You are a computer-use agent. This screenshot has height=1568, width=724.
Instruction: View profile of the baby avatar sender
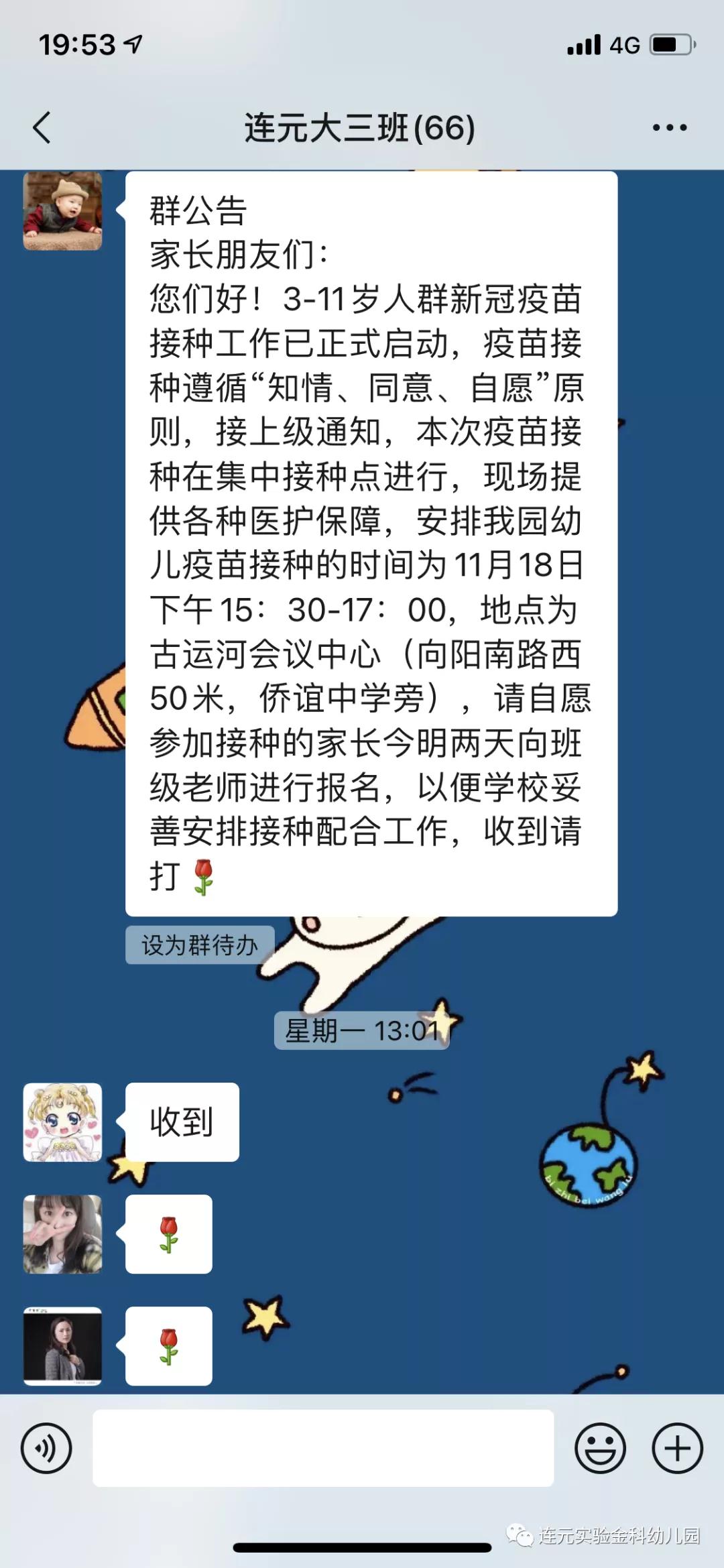click(62, 210)
